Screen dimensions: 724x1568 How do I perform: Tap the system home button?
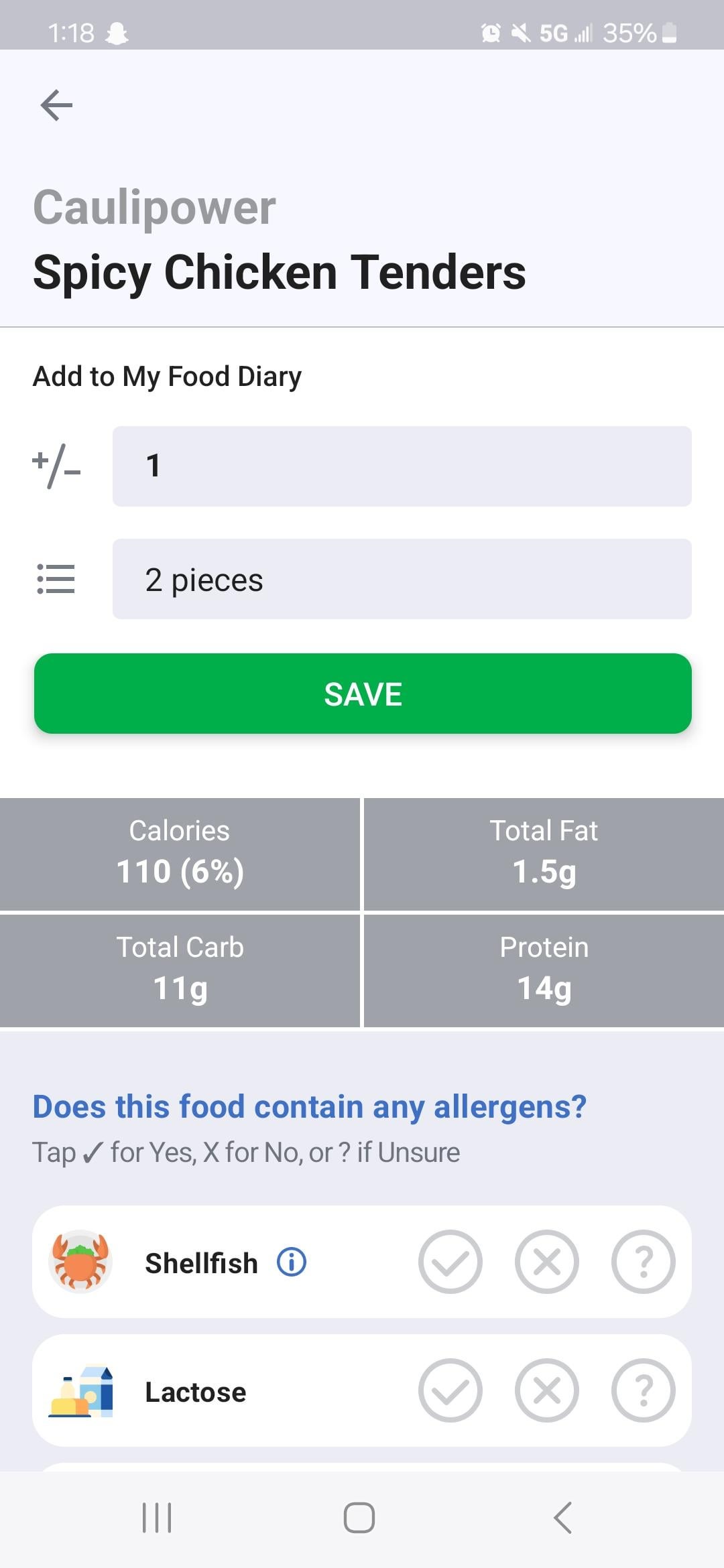(359, 1518)
